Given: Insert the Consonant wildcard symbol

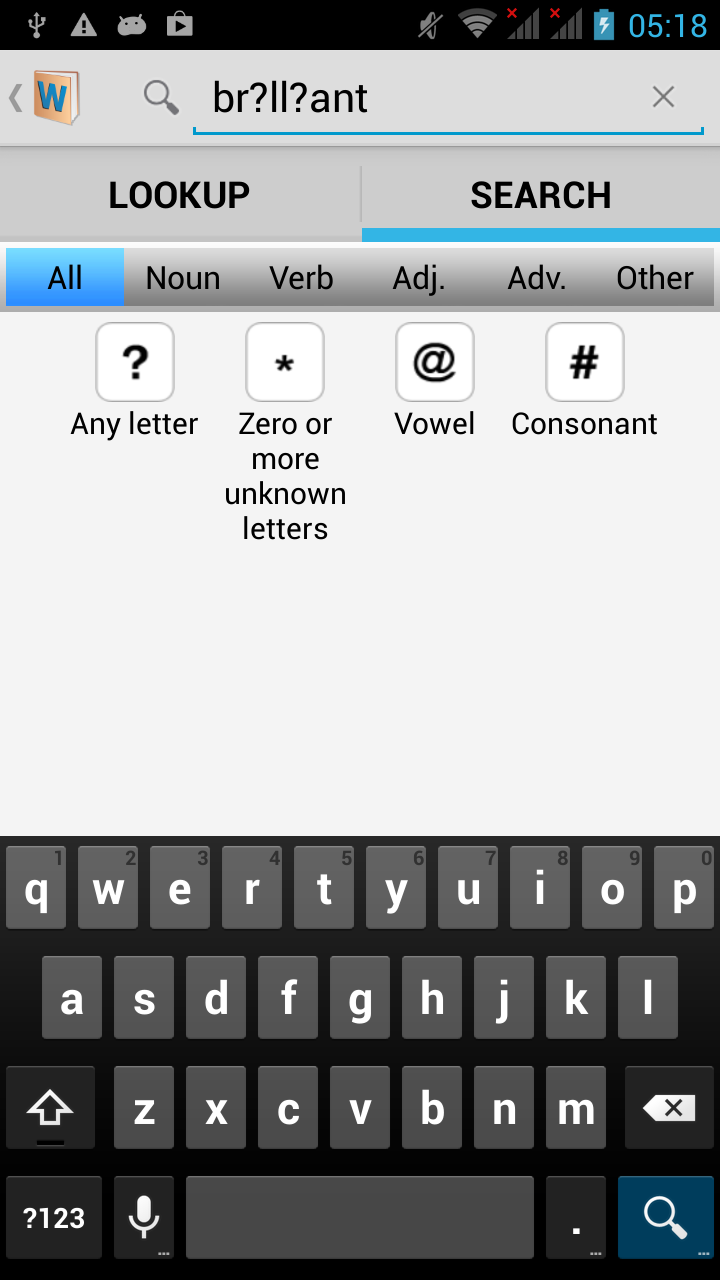Looking at the screenshot, I should tap(584, 361).
